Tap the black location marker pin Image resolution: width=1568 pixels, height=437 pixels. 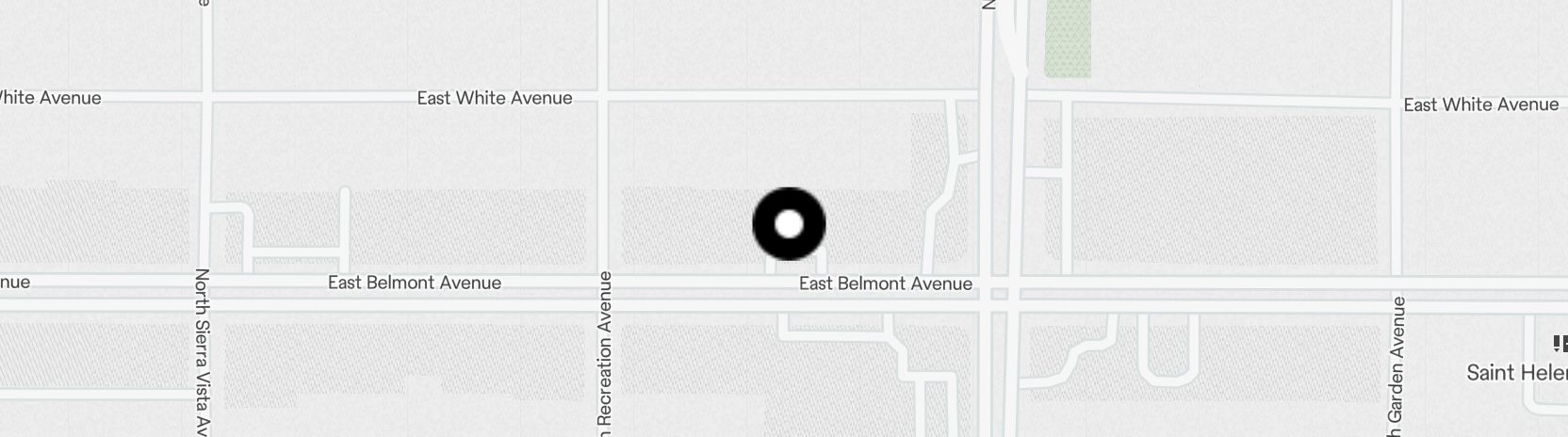click(789, 224)
